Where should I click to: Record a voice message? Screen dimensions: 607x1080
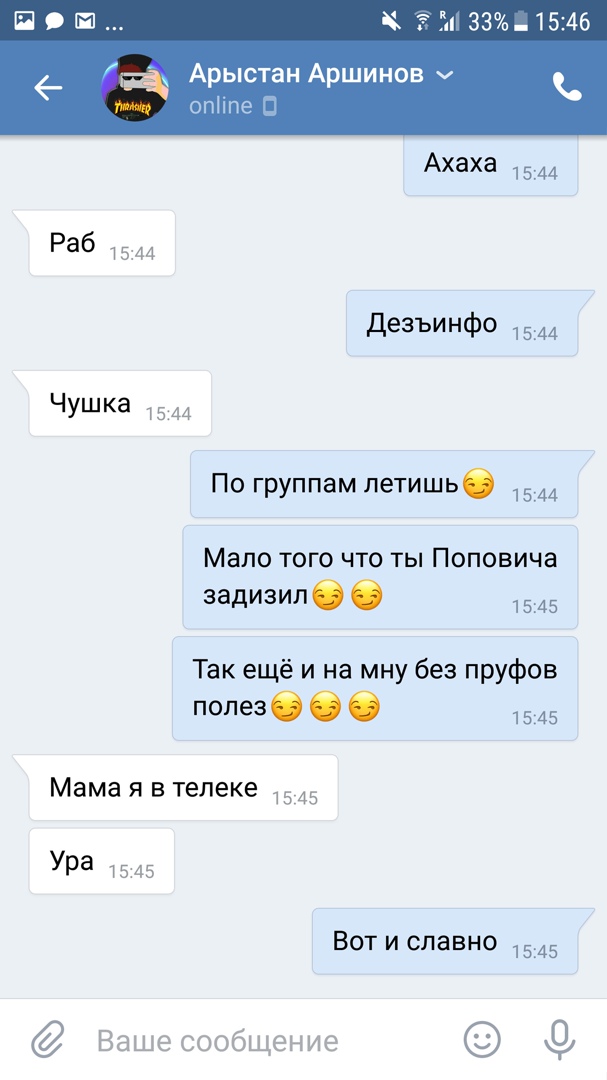pyautogui.click(x=560, y=1040)
